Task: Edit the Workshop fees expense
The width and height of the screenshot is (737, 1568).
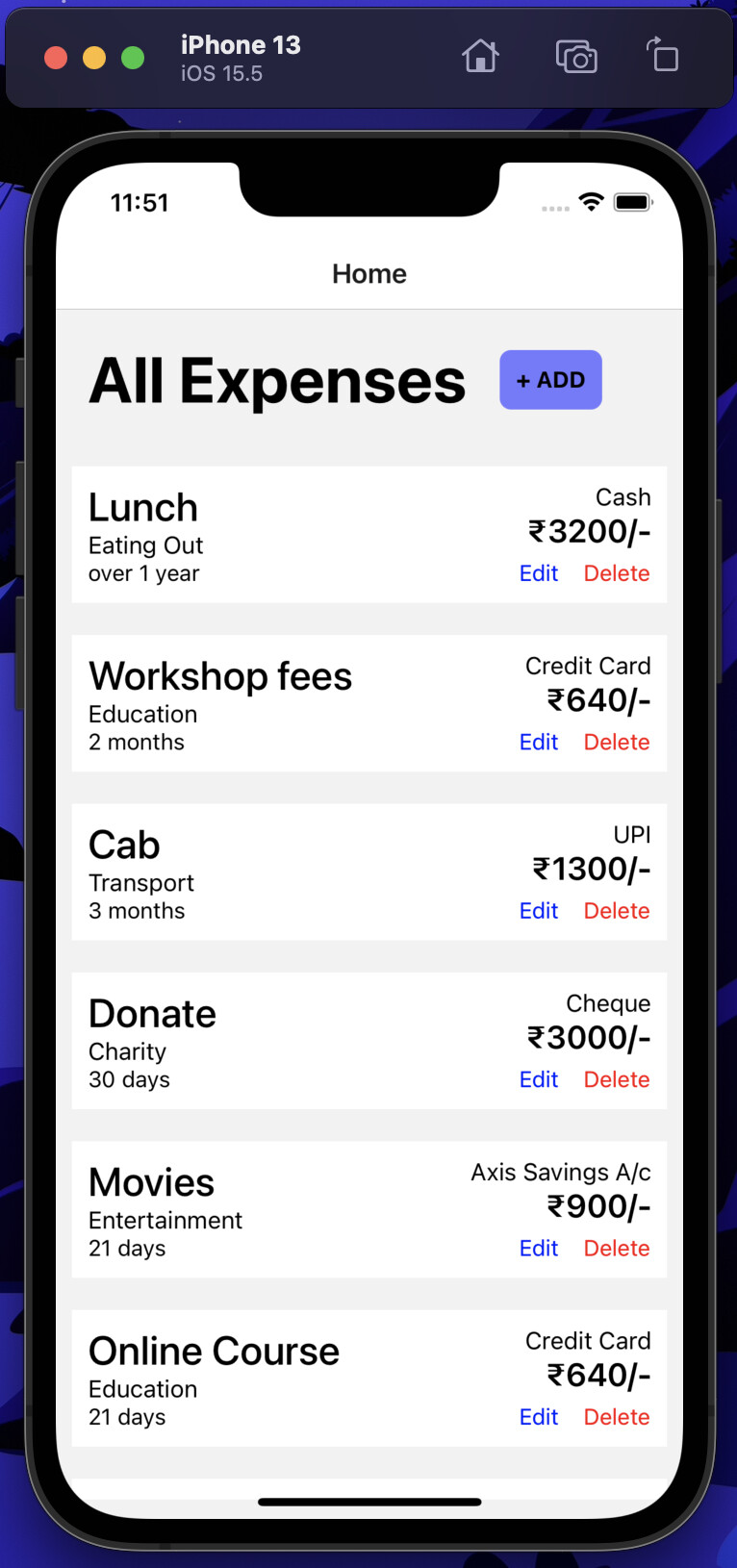Action: pos(538,742)
